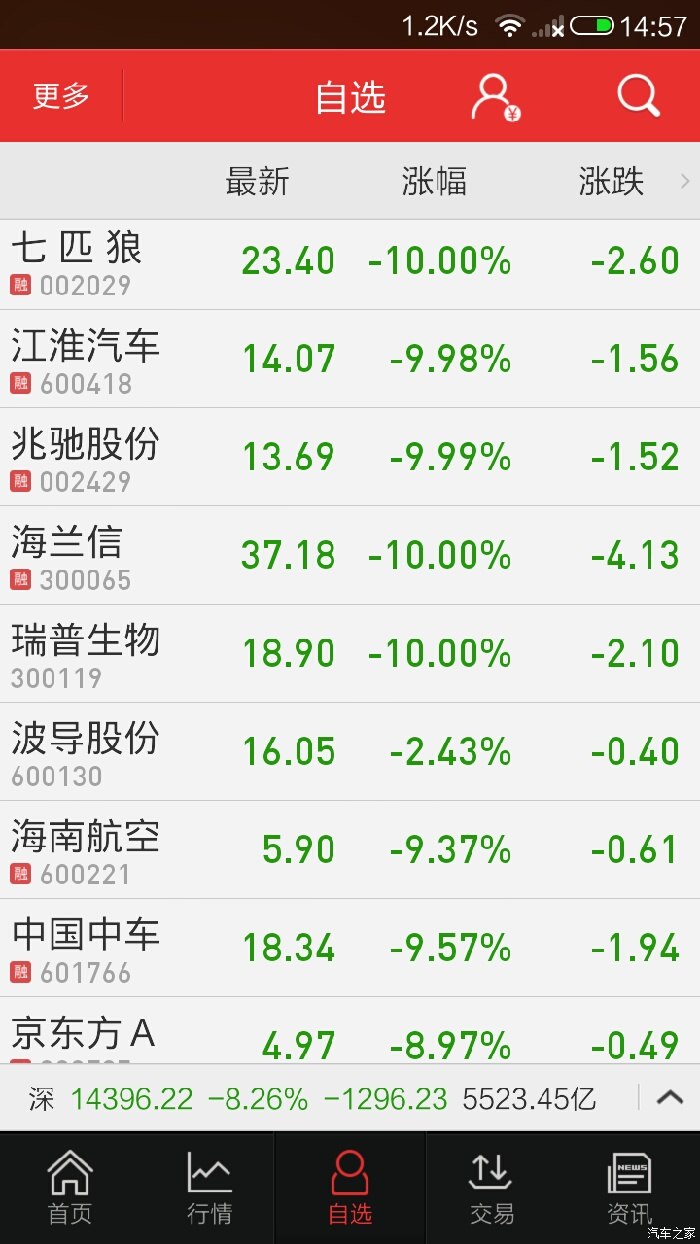700x1244 pixels.
Task: Expand the index bar with the up chevron
Action: click(669, 1098)
